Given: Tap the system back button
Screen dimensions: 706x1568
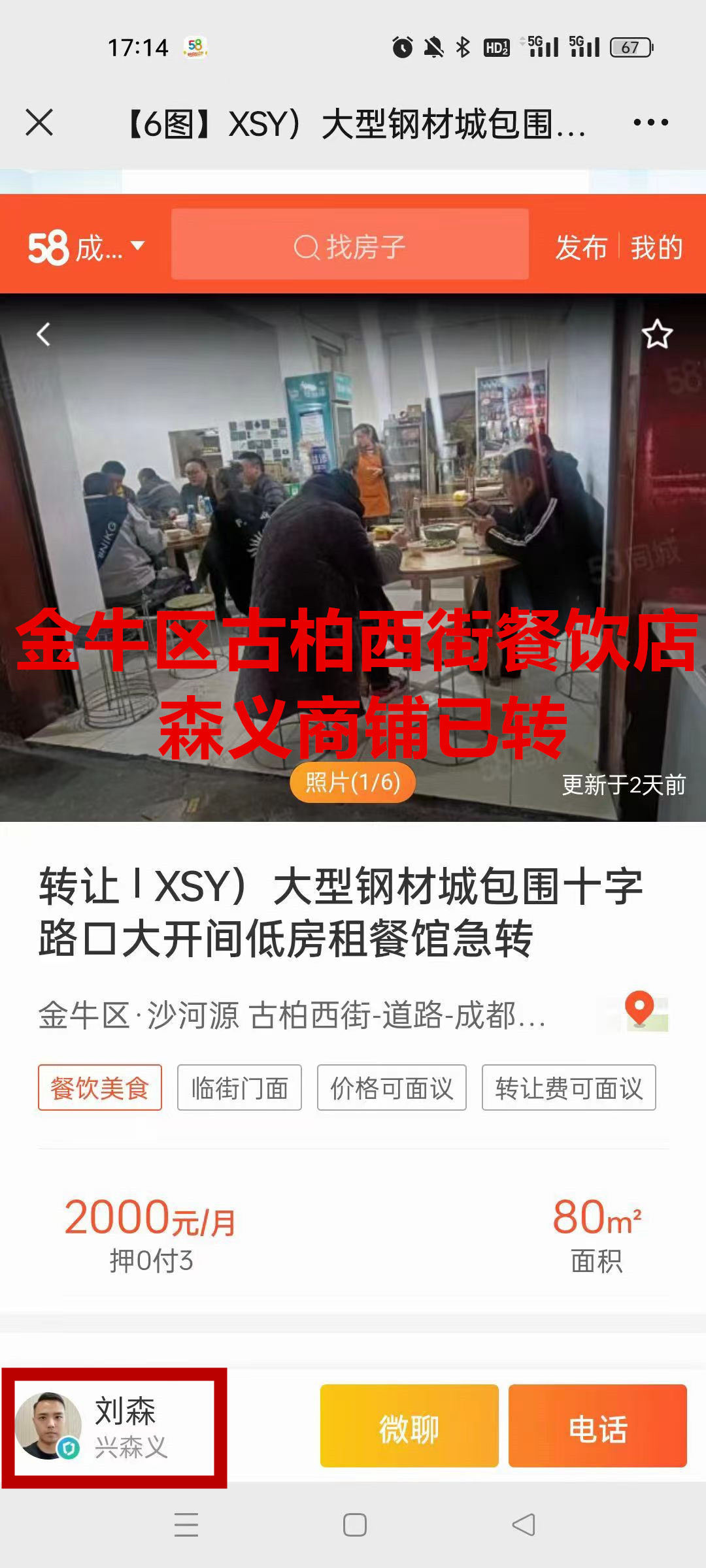Looking at the screenshot, I should [523, 1525].
